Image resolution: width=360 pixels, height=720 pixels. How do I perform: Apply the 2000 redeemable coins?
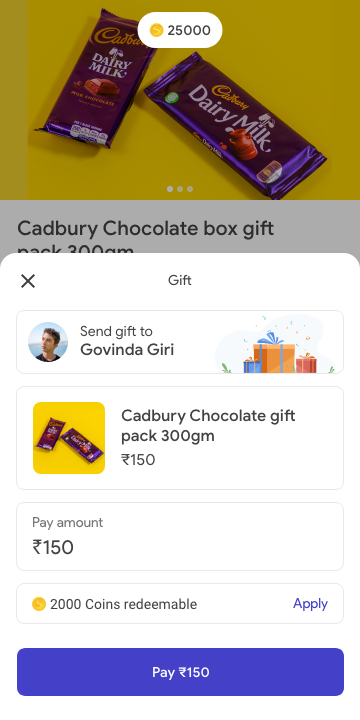pyautogui.click(x=310, y=604)
